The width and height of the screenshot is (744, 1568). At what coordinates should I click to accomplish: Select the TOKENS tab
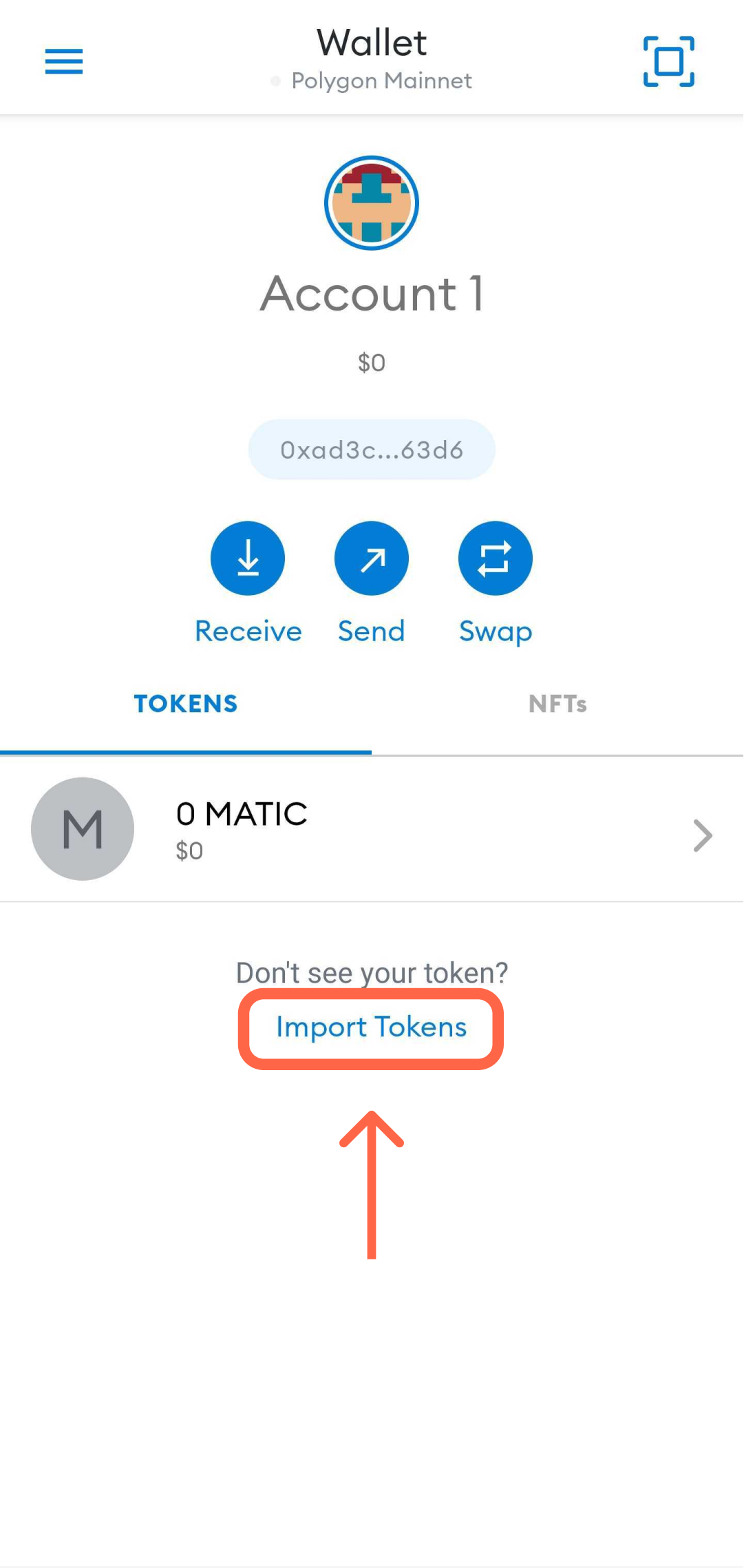click(x=186, y=704)
